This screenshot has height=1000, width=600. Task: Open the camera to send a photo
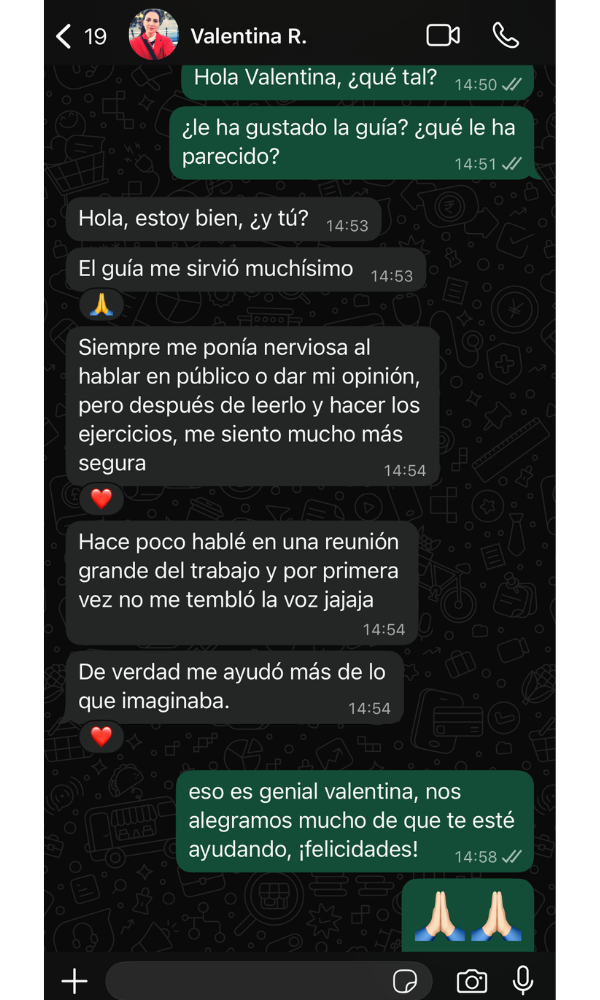[472, 981]
